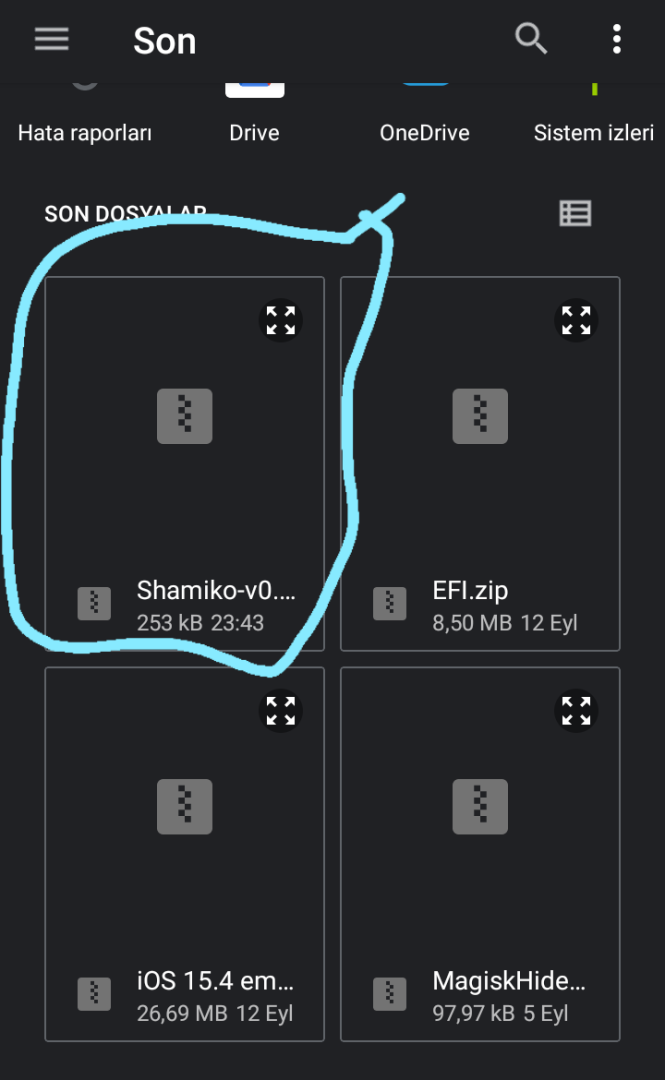
Task: Open file search
Action: tap(531, 40)
